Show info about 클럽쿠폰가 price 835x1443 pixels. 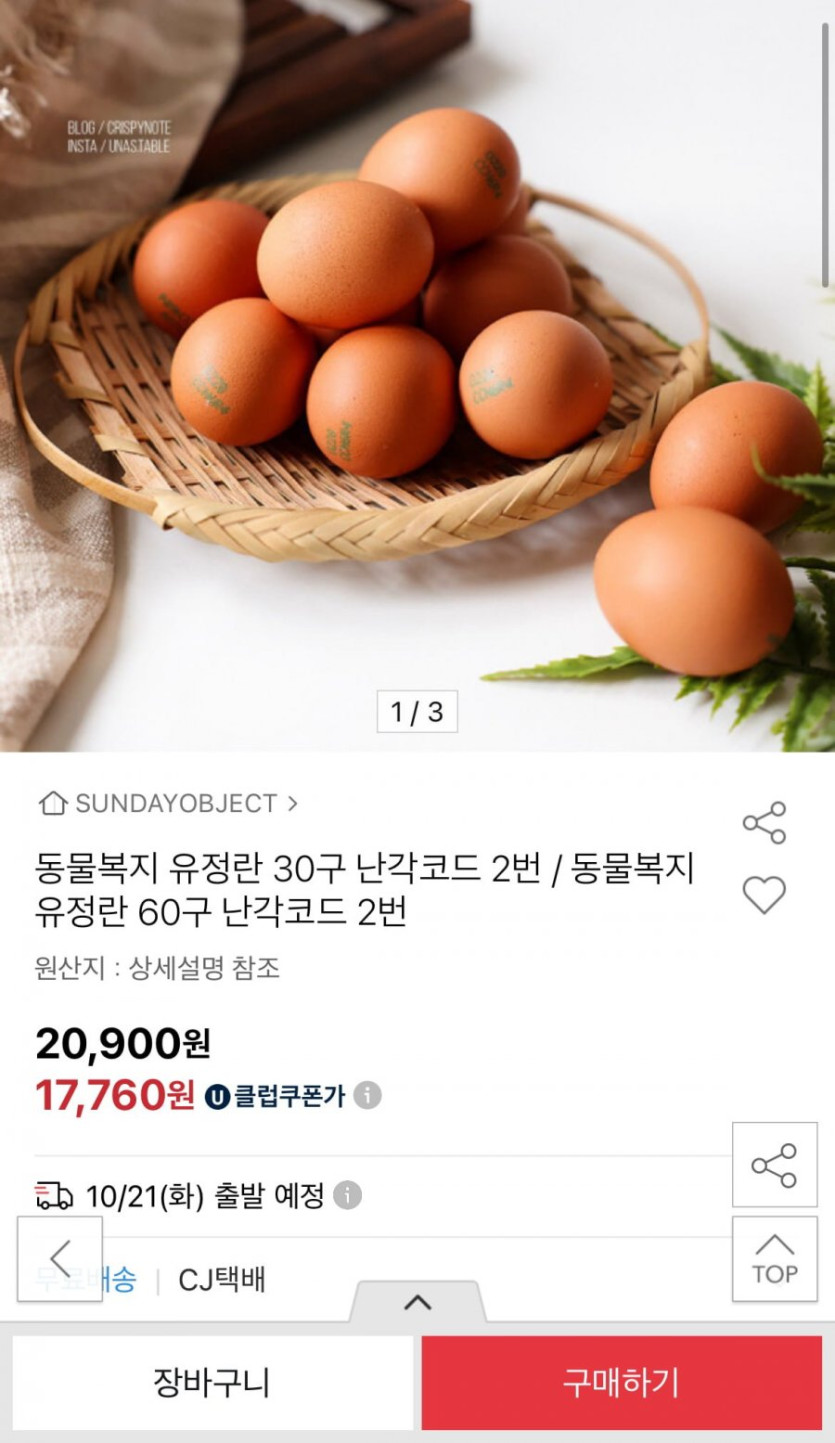click(x=367, y=1096)
